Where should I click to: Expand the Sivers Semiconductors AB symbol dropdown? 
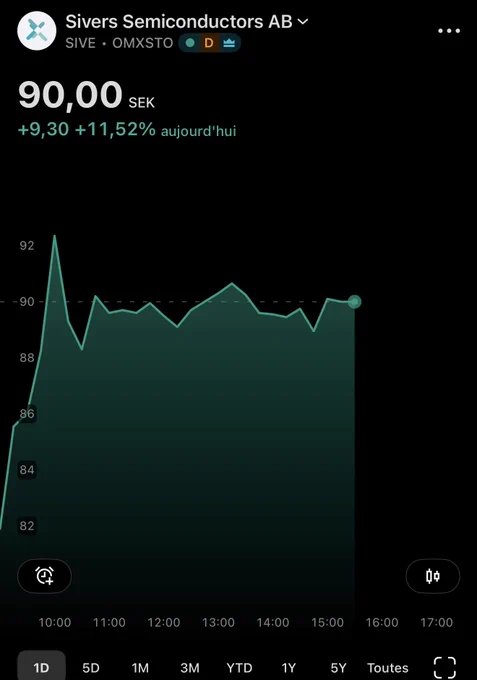(186, 21)
